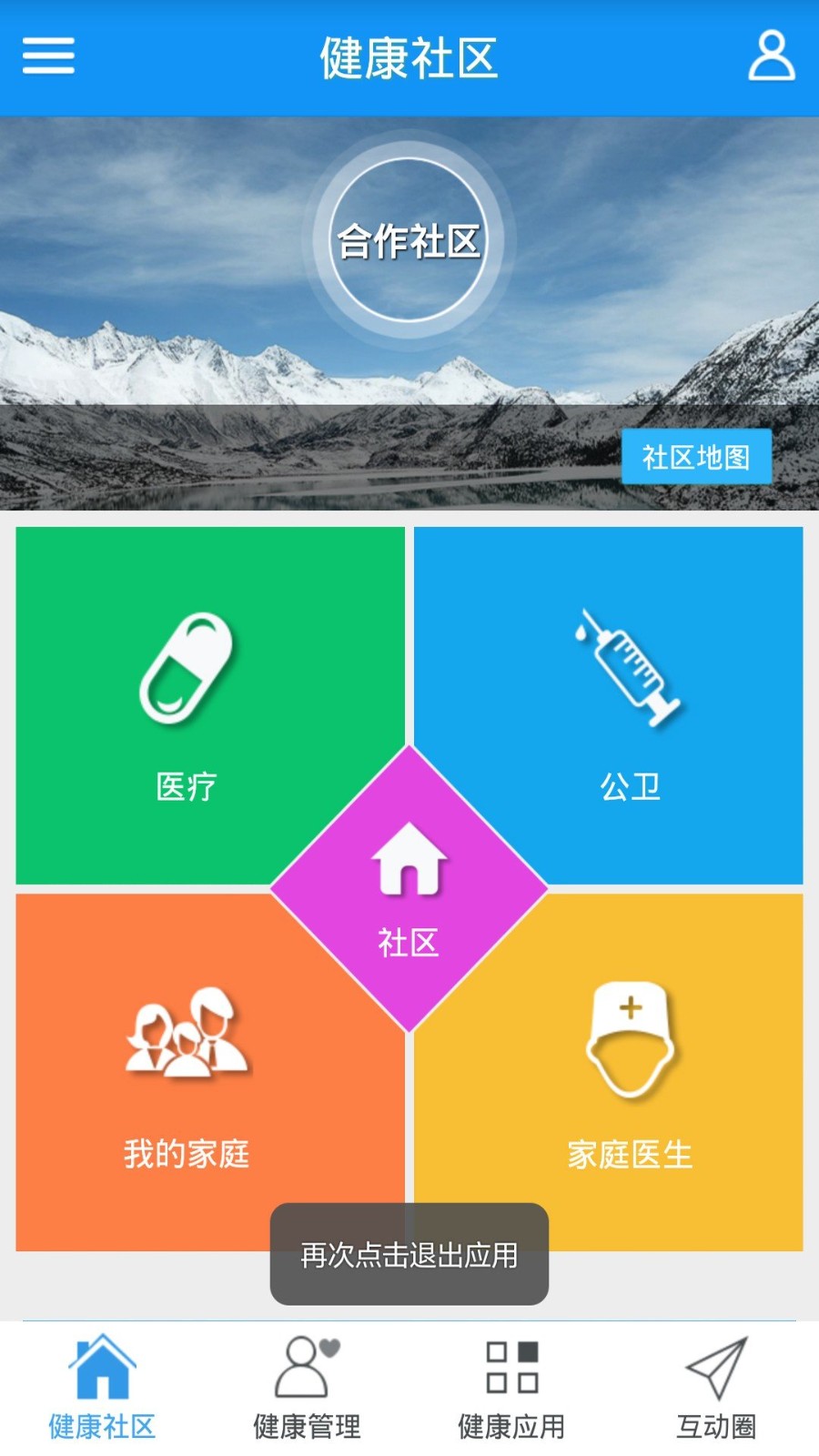
Task: Open the user profile icon
Action: (x=771, y=56)
